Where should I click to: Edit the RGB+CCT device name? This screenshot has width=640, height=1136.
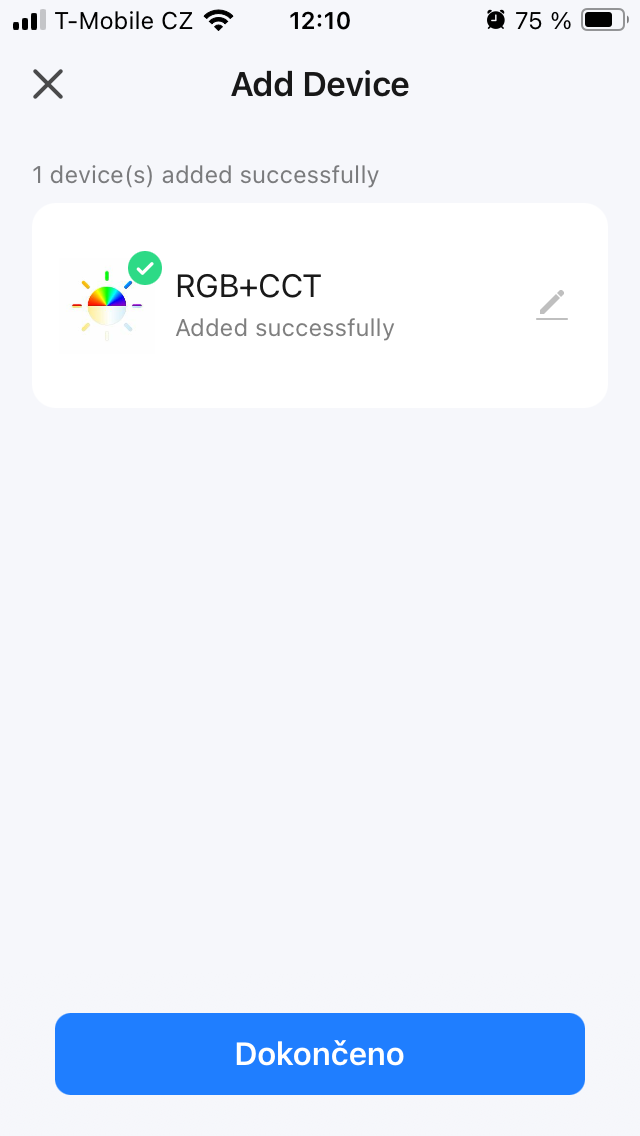tap(551, 304)
